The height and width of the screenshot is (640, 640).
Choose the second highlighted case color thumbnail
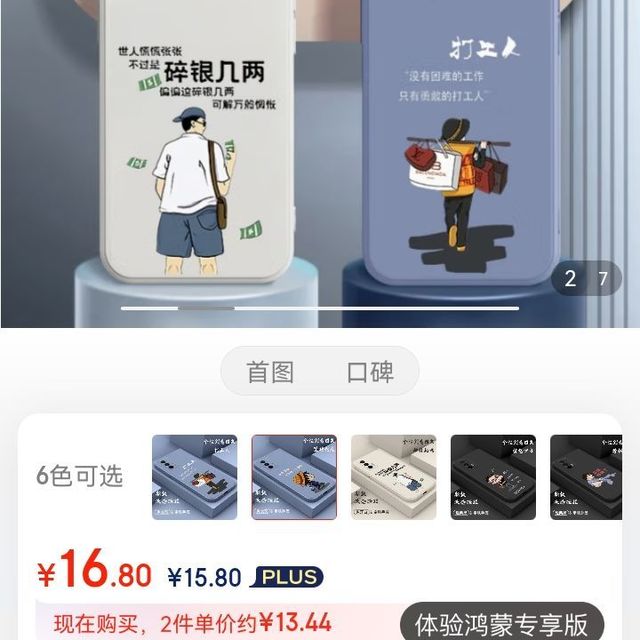tap(294, 477)
